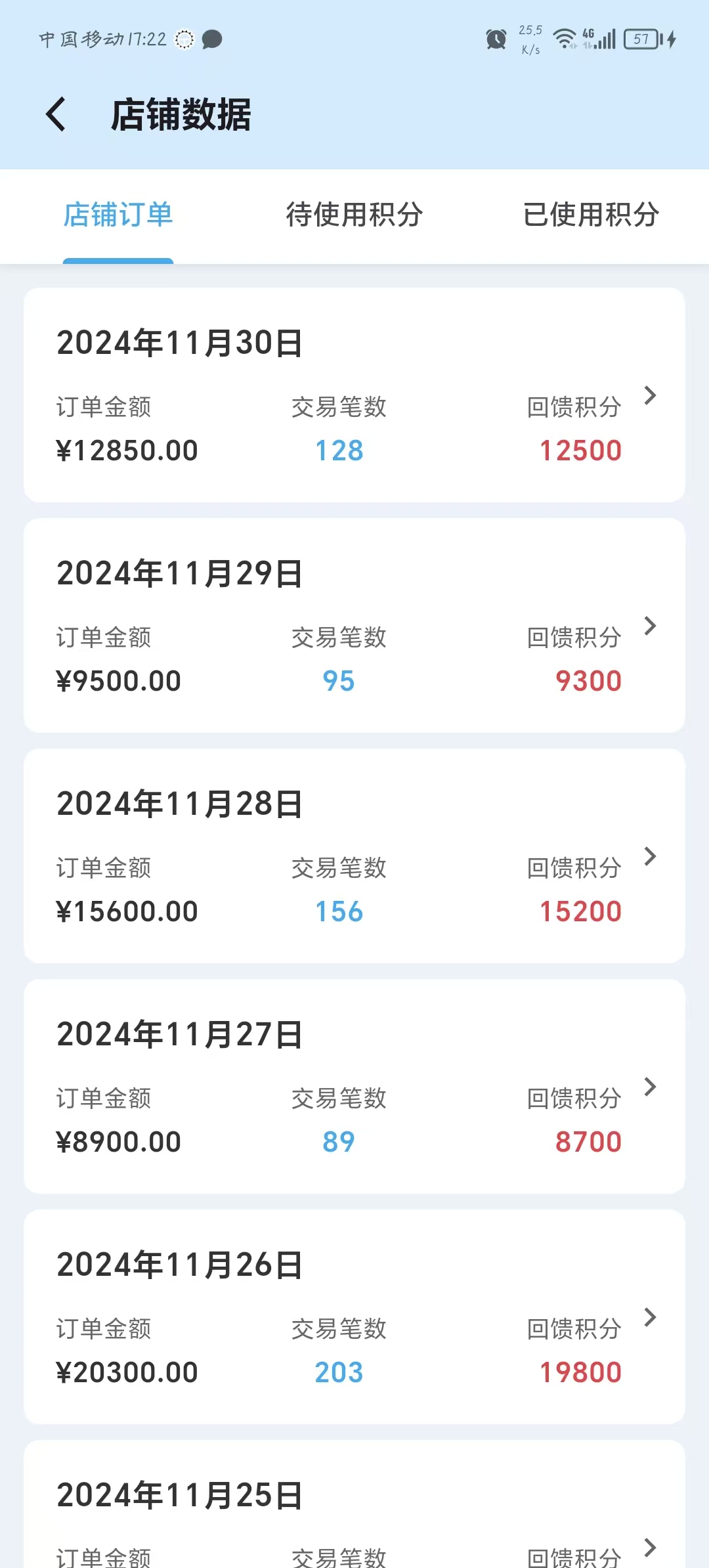The width and height of the screenshot is (709, 1568).
Task: Expand details for 2024年11月28日
Action: [x=650, y=857]
